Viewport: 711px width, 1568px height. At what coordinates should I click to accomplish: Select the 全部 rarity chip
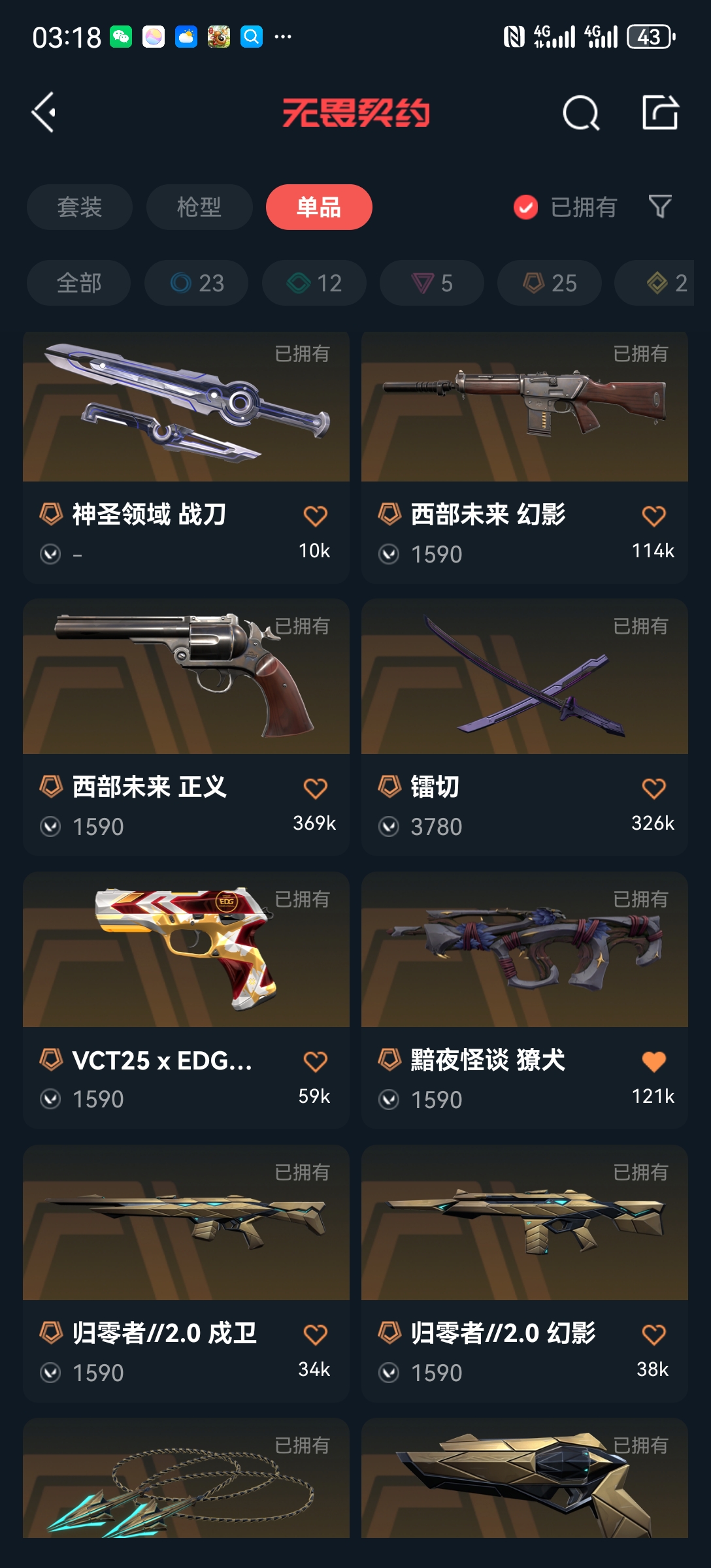pyautogui.click(x=78, y=283)
